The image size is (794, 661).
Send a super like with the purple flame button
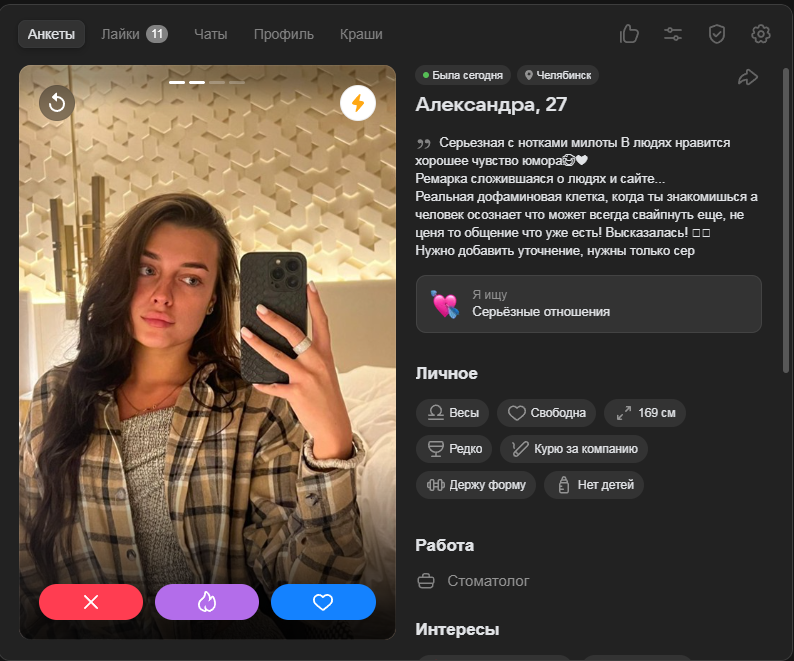(x=207, y=602)
